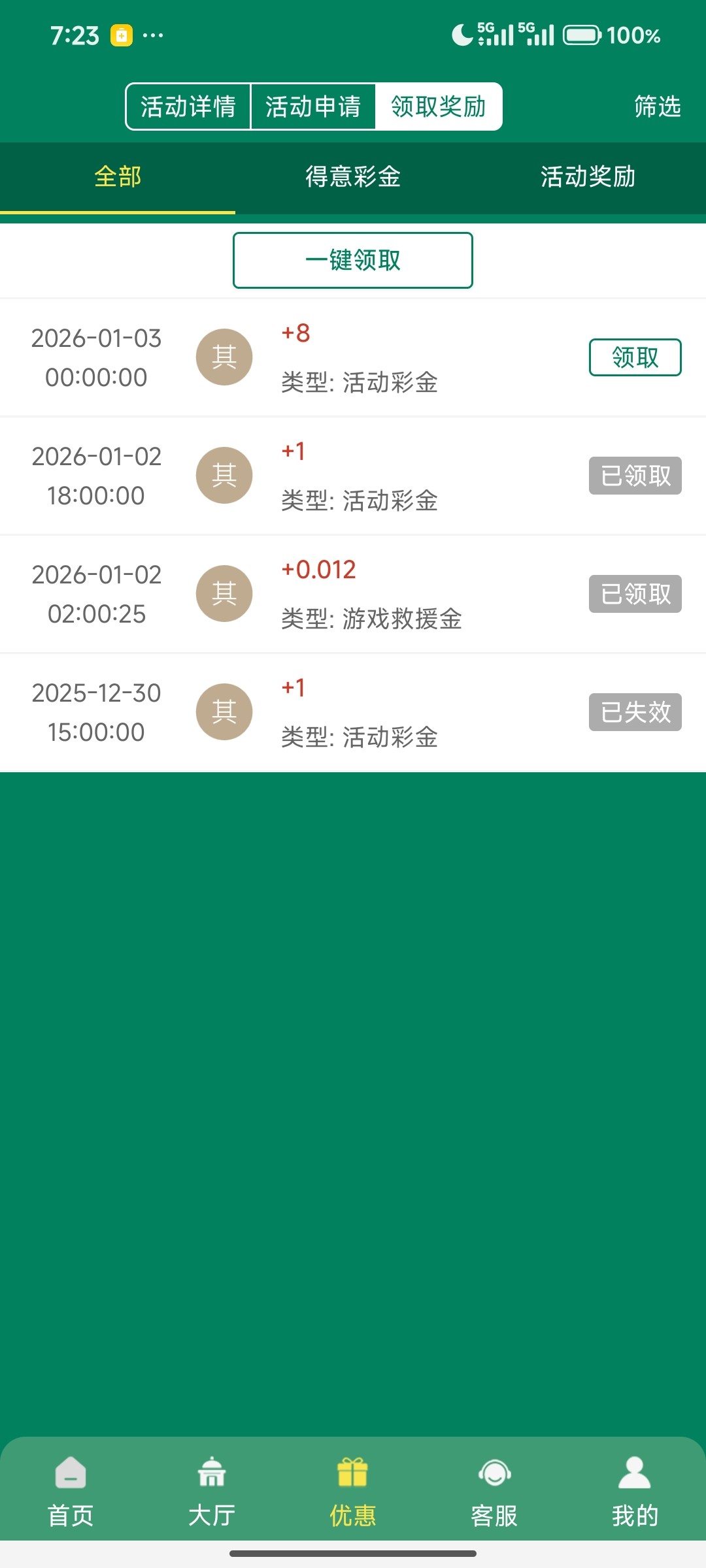Switch to the 活动详情 segment
The width and height of the screenshot is (706, 1568).
[x=188, y=106]
